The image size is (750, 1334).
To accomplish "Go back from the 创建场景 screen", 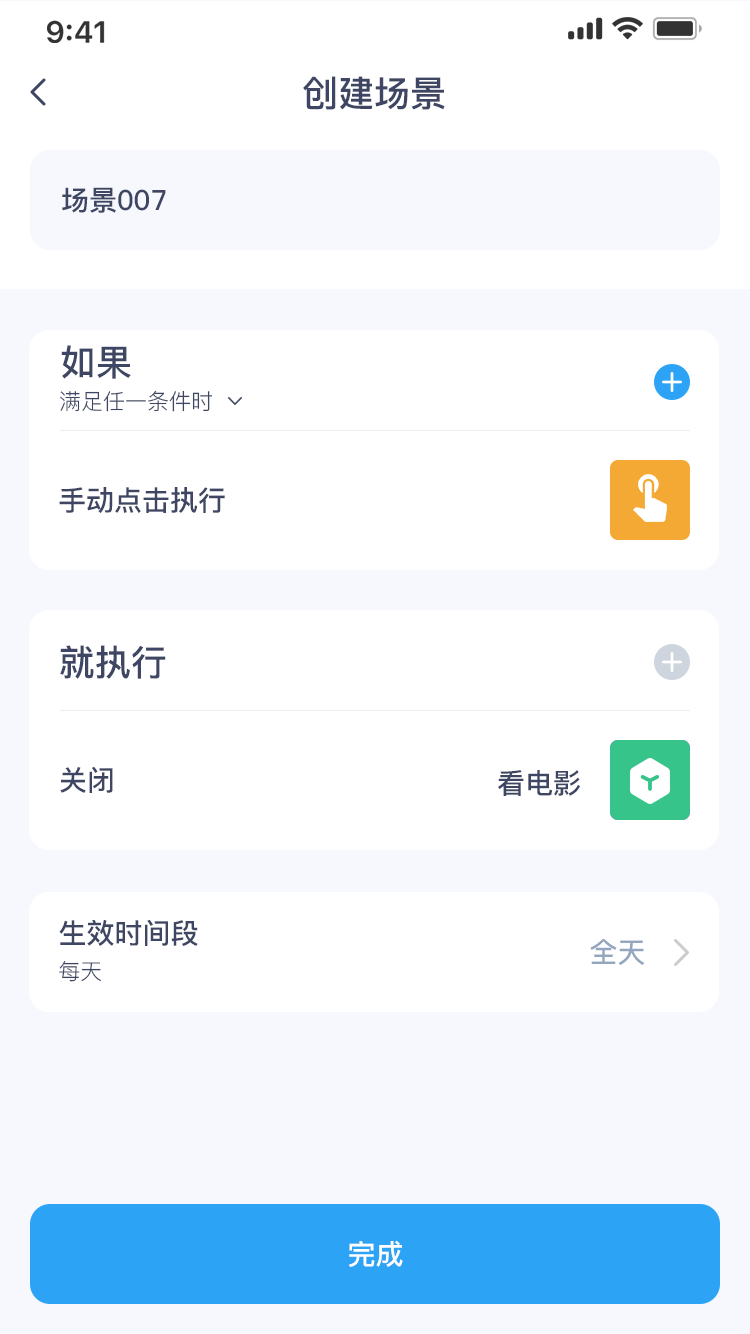I will click(x=38, y=93).
